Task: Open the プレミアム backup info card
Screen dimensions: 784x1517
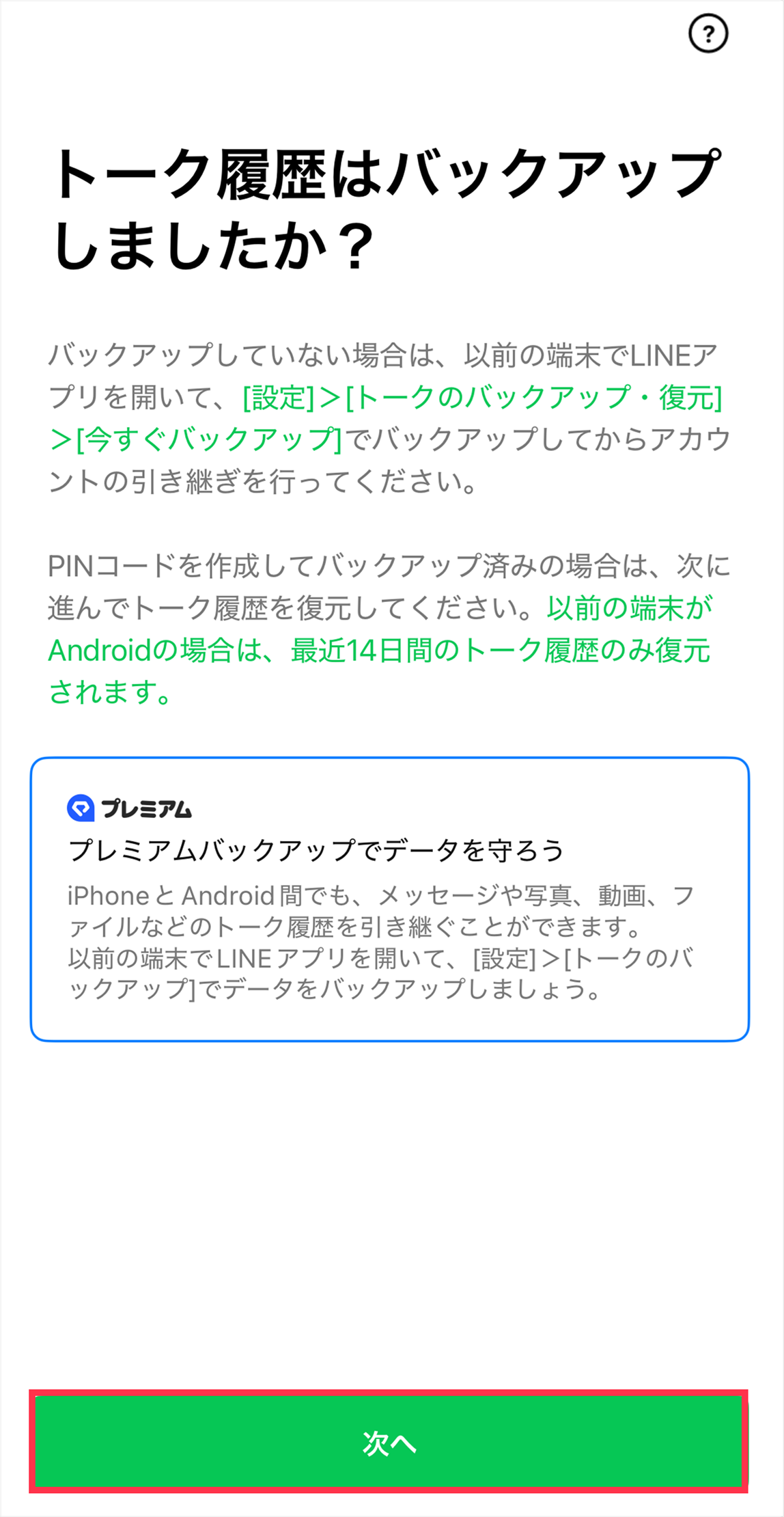Action: click(x=389, y=899)
